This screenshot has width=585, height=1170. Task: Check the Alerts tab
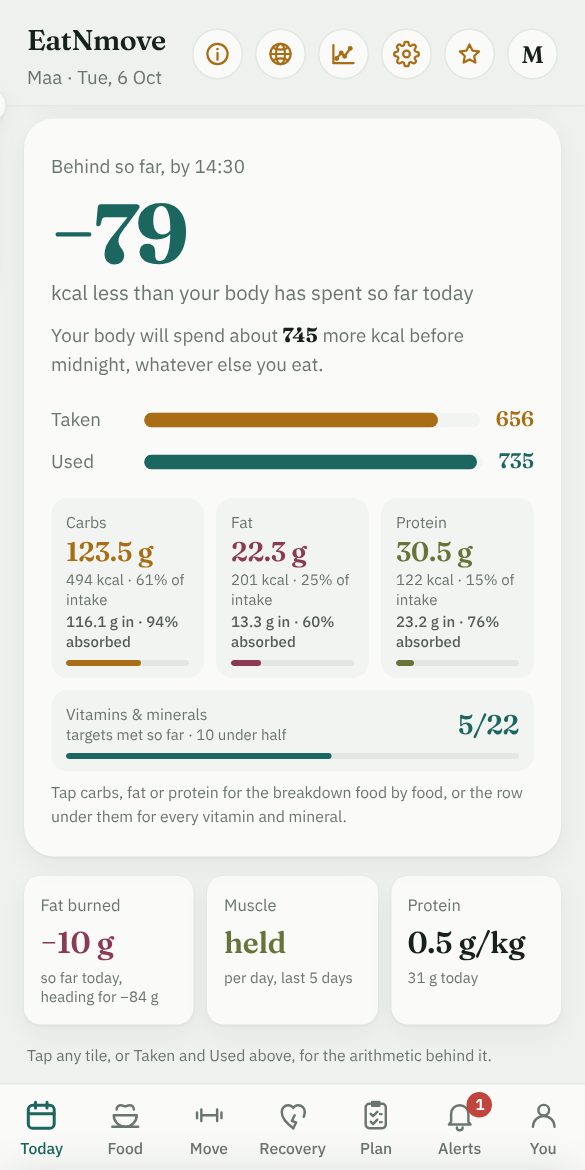point(460,1128)
